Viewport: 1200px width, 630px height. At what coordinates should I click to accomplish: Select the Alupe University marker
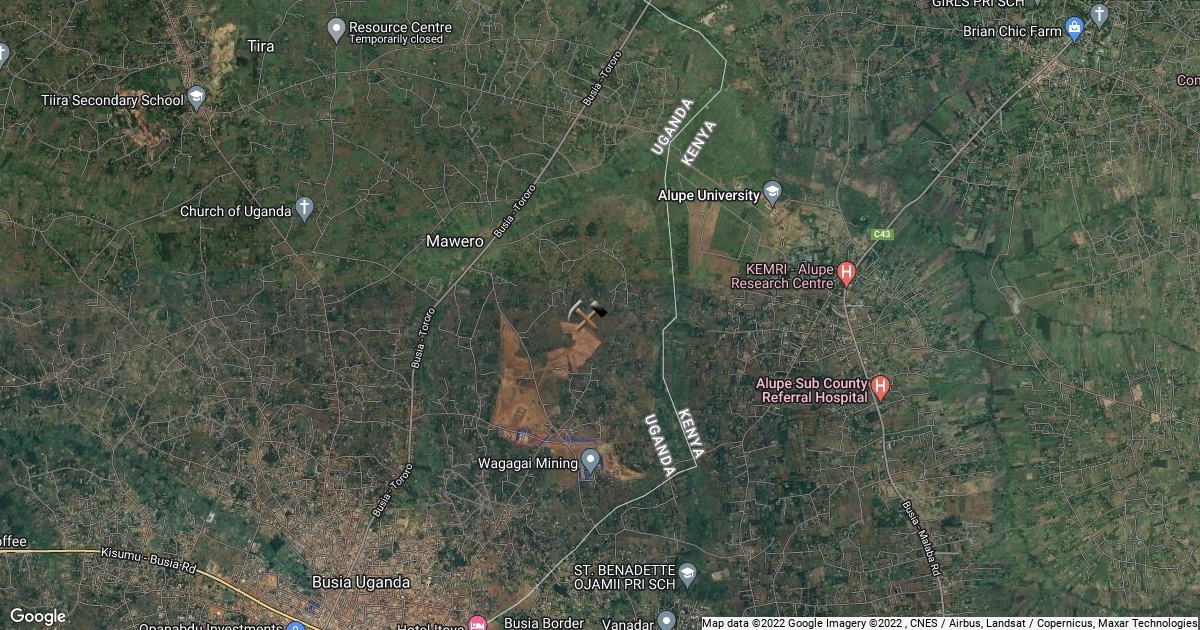(772, 192)
